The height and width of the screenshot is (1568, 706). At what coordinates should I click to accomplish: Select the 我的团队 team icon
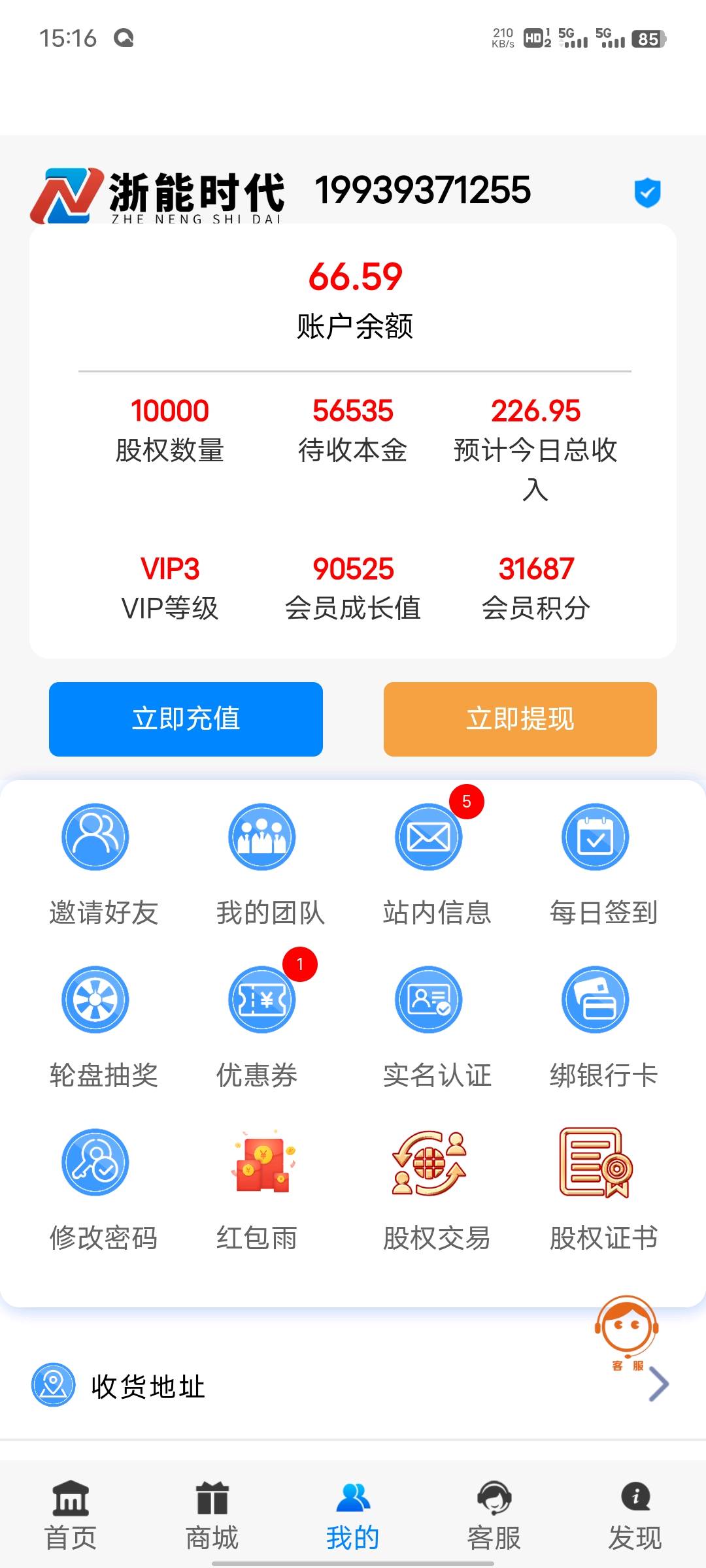pyautogui.click(x=261, y=837)
